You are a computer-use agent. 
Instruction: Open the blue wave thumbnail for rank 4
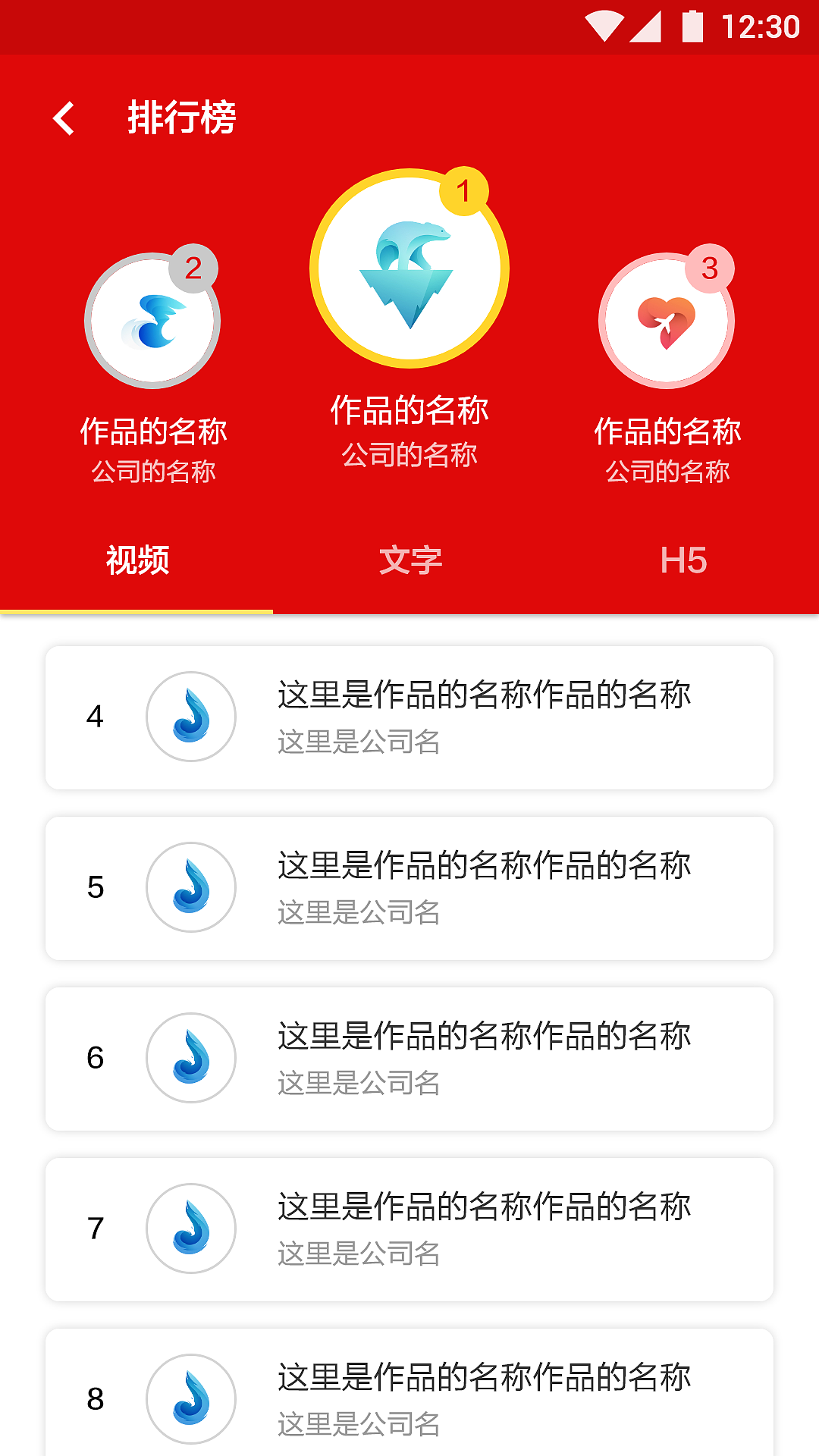(191, 715)
